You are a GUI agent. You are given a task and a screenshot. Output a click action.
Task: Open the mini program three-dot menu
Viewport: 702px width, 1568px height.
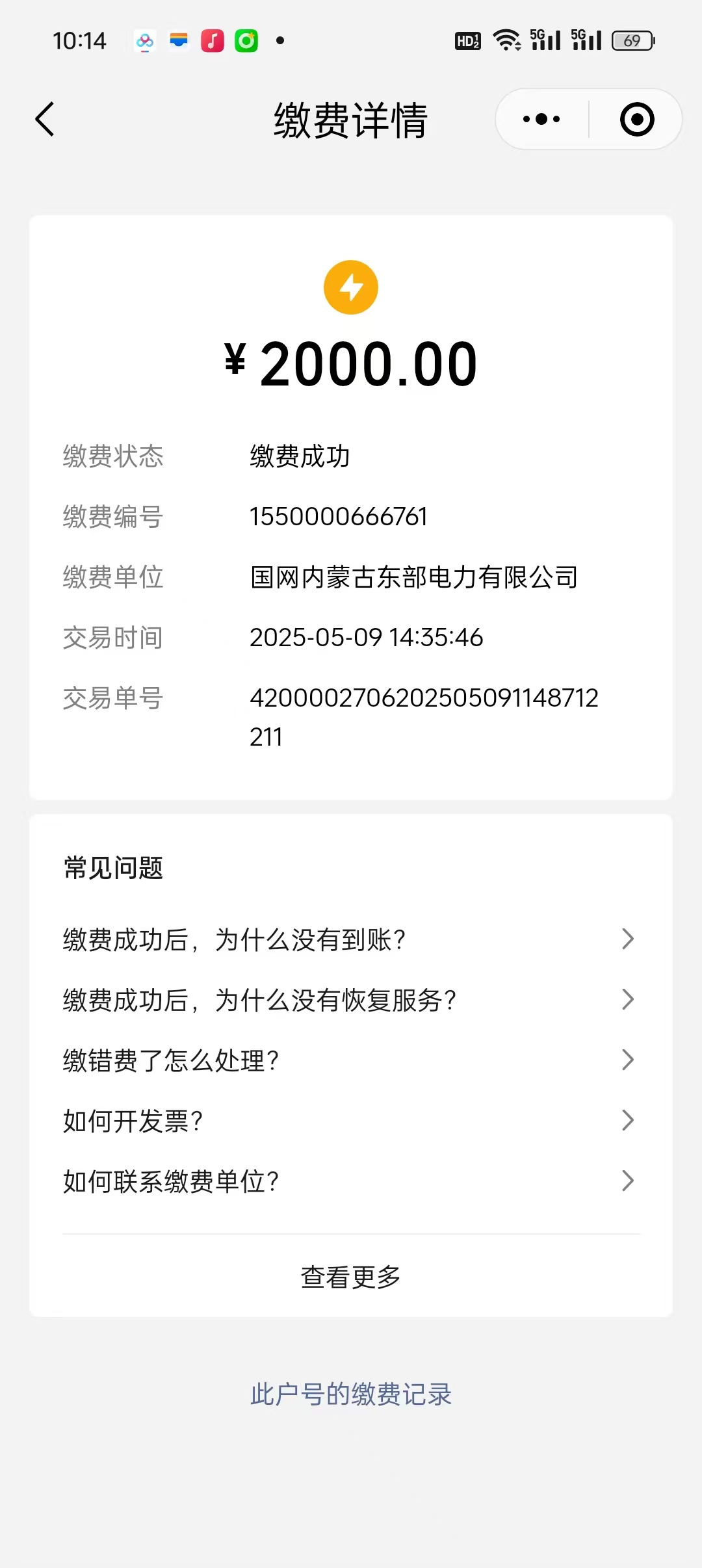[541, 120]
